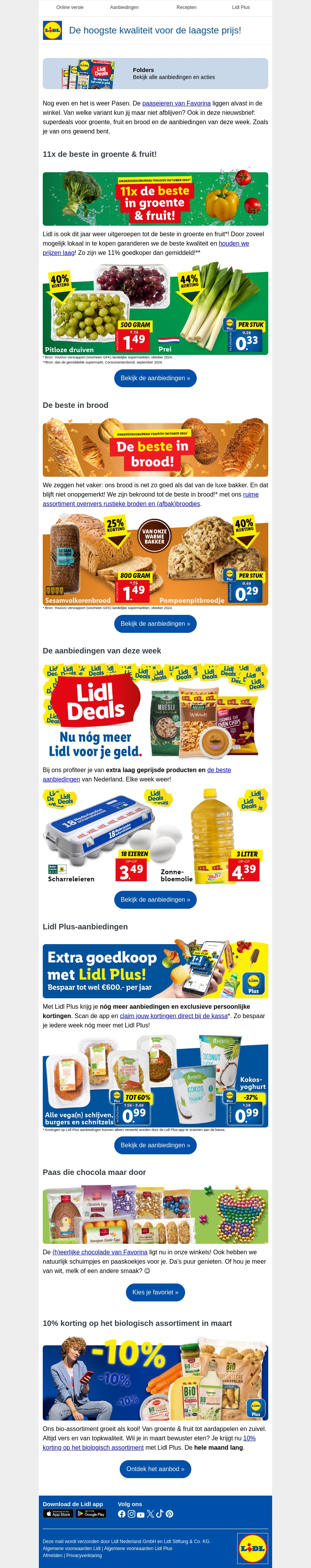Open Recepten from the top menu
The height and width of the screenshot is (1568, 311).
(186, 7)
